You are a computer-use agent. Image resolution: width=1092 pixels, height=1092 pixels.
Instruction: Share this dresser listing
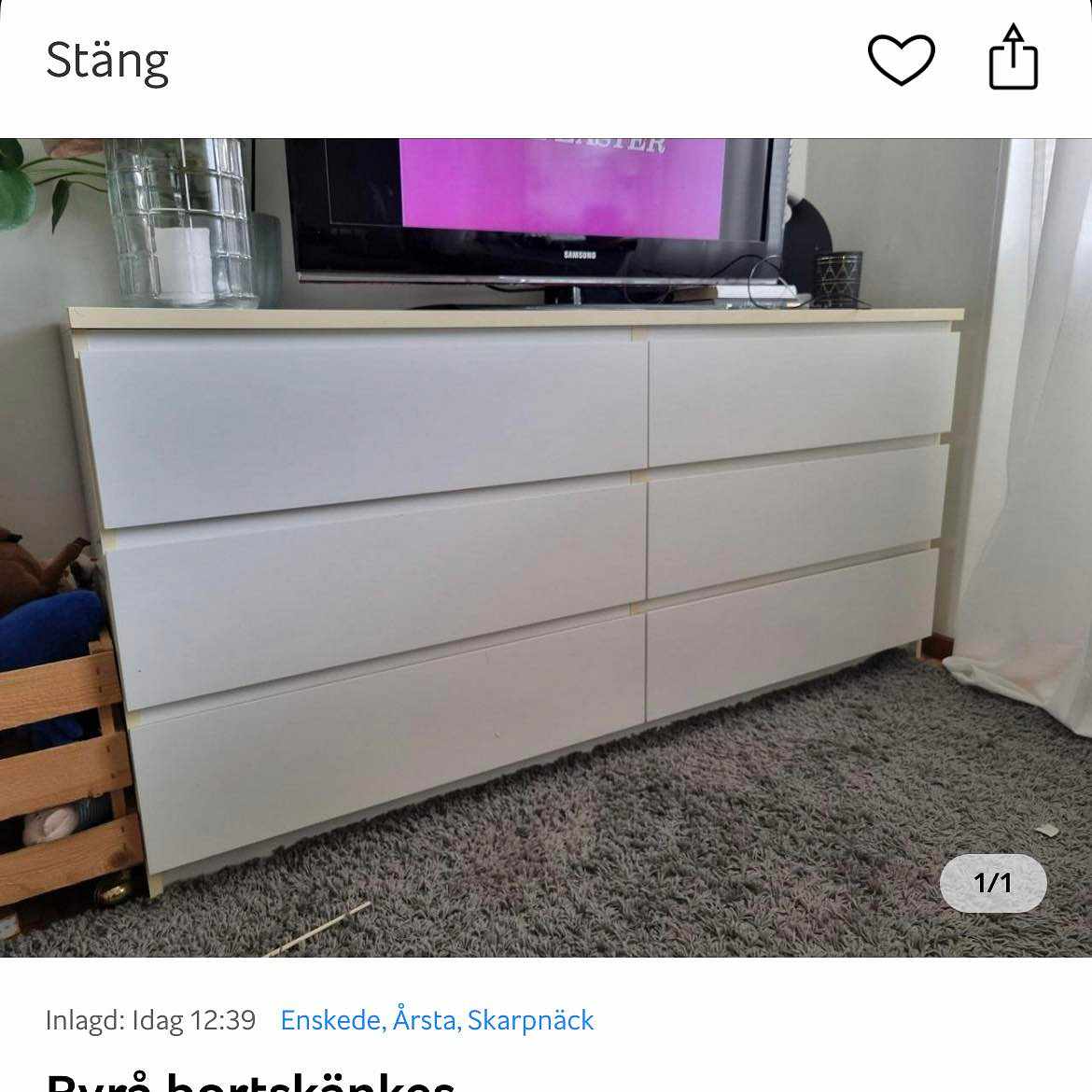point(1013,59)
